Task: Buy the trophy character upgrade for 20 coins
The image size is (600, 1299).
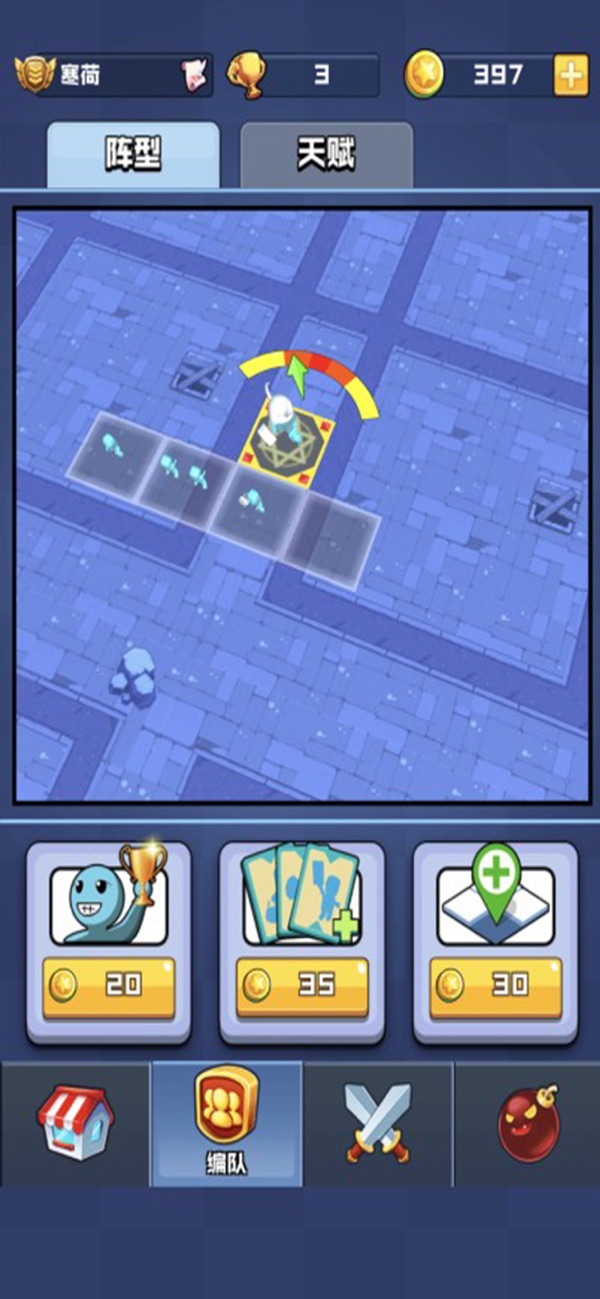Action: point(108,983)
